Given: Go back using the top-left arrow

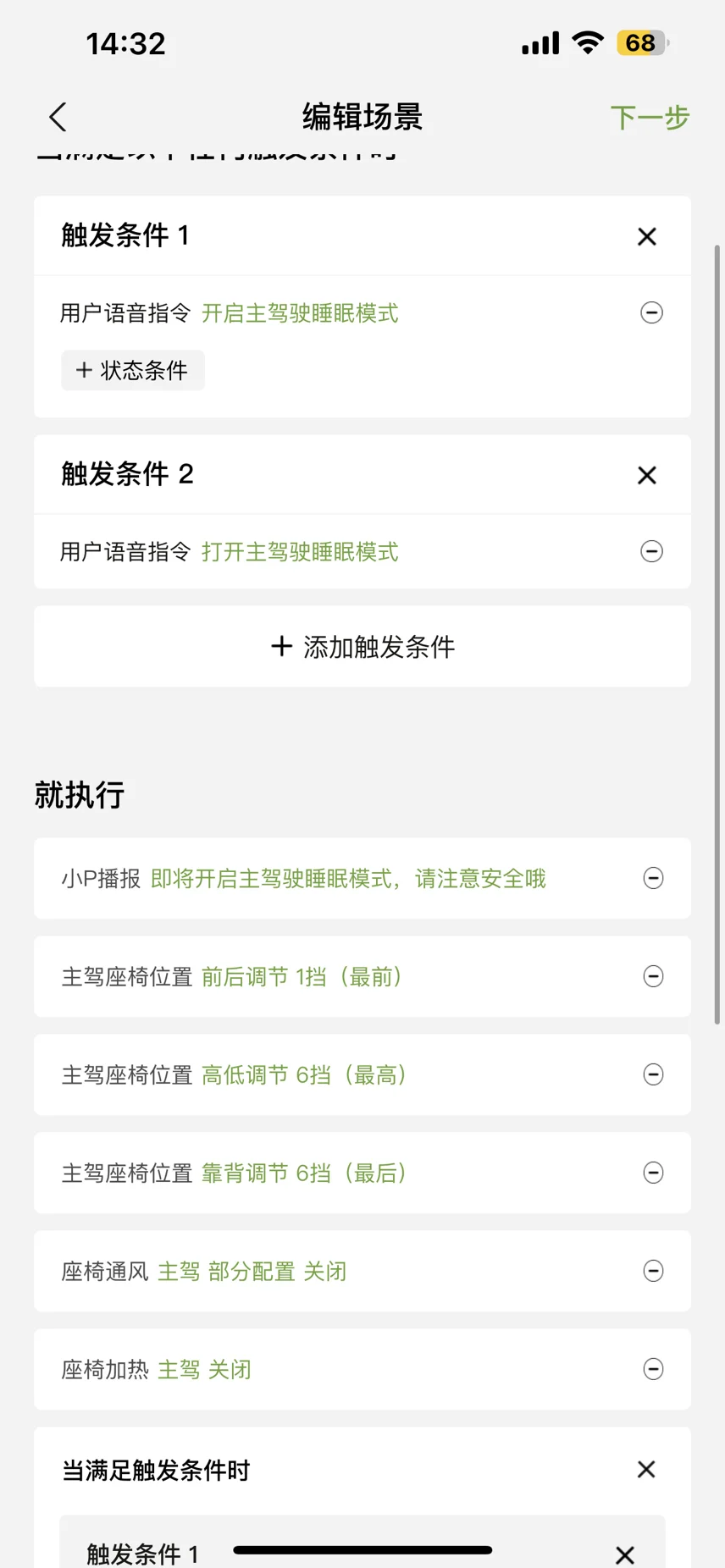Looking at the screenshot, I should tap(58, 117).
